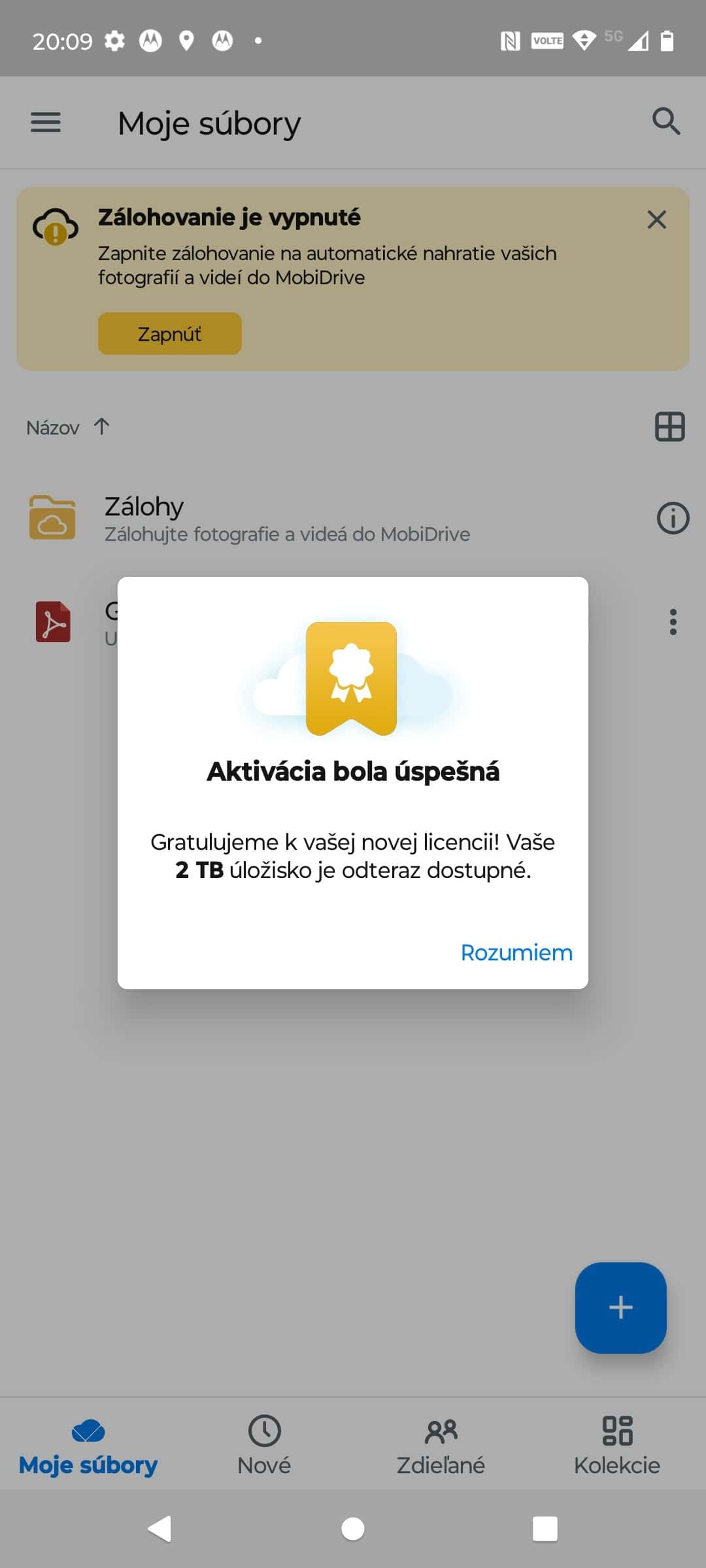This screenshot has height=1568, width=706.
Task: Change sort order by Názov
Action: pos(67,427)
